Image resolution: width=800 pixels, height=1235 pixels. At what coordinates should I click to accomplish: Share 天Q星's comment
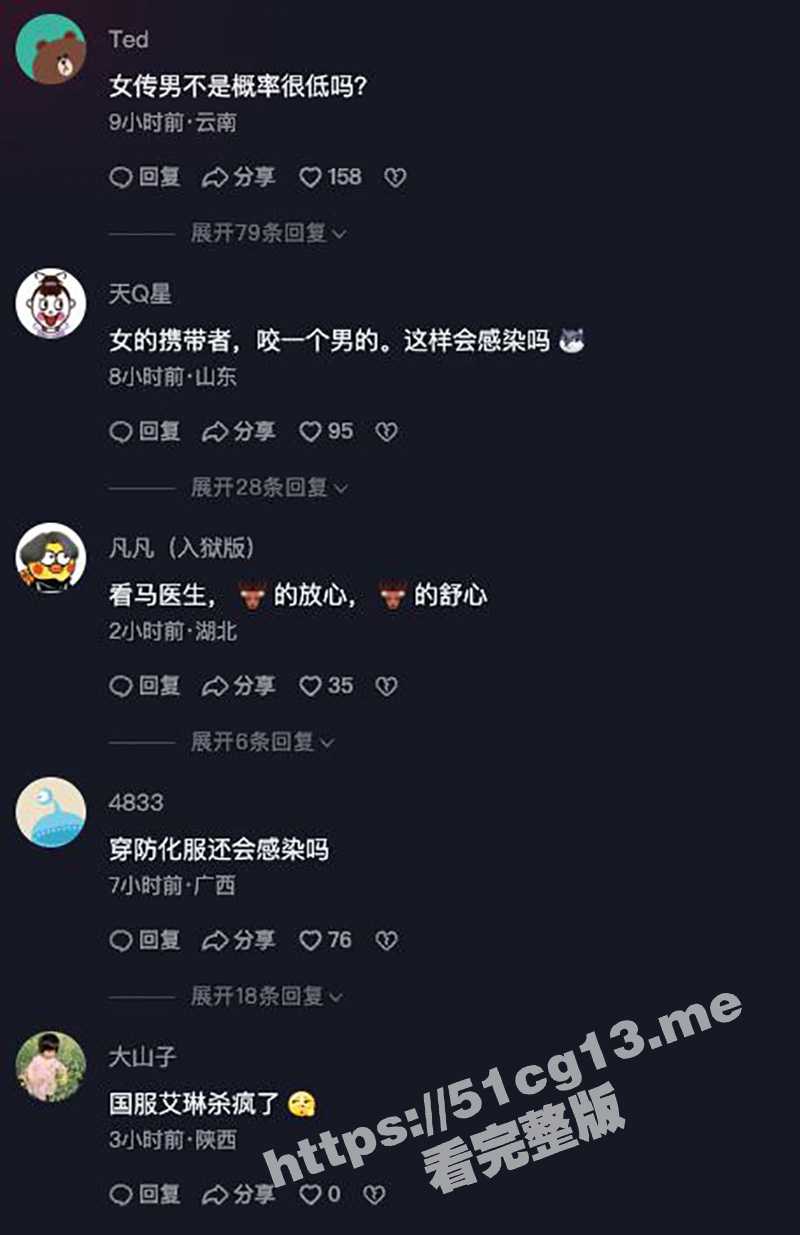238,431
